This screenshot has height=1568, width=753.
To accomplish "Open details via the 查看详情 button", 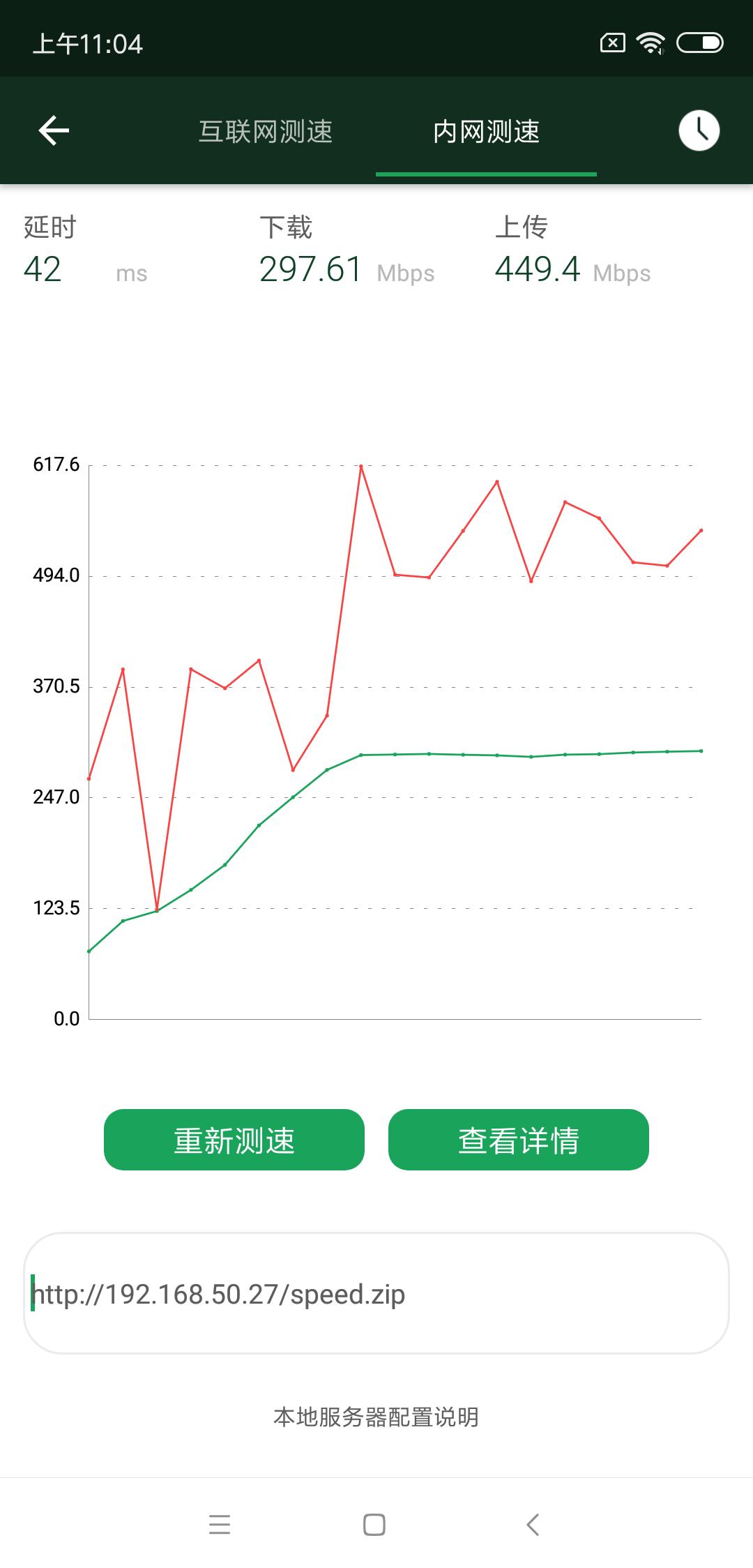I will pyautogui.click(x=519, y=1140).
